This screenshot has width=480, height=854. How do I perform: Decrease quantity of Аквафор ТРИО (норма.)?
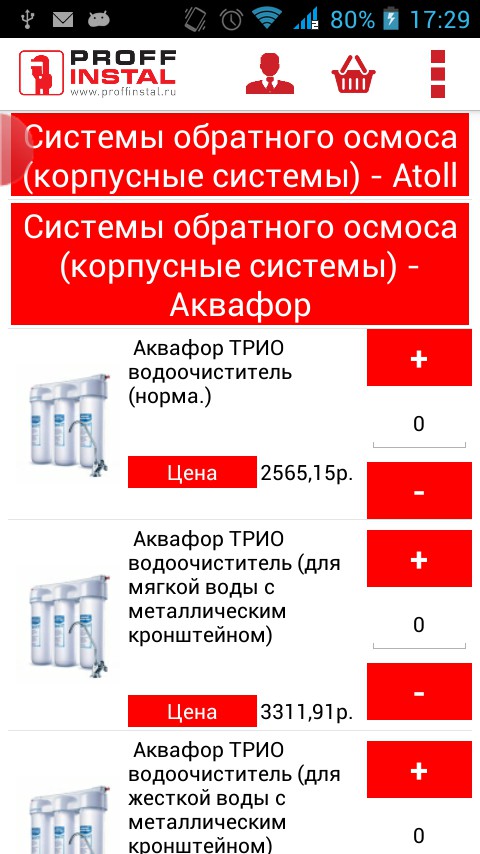point(419,491)
